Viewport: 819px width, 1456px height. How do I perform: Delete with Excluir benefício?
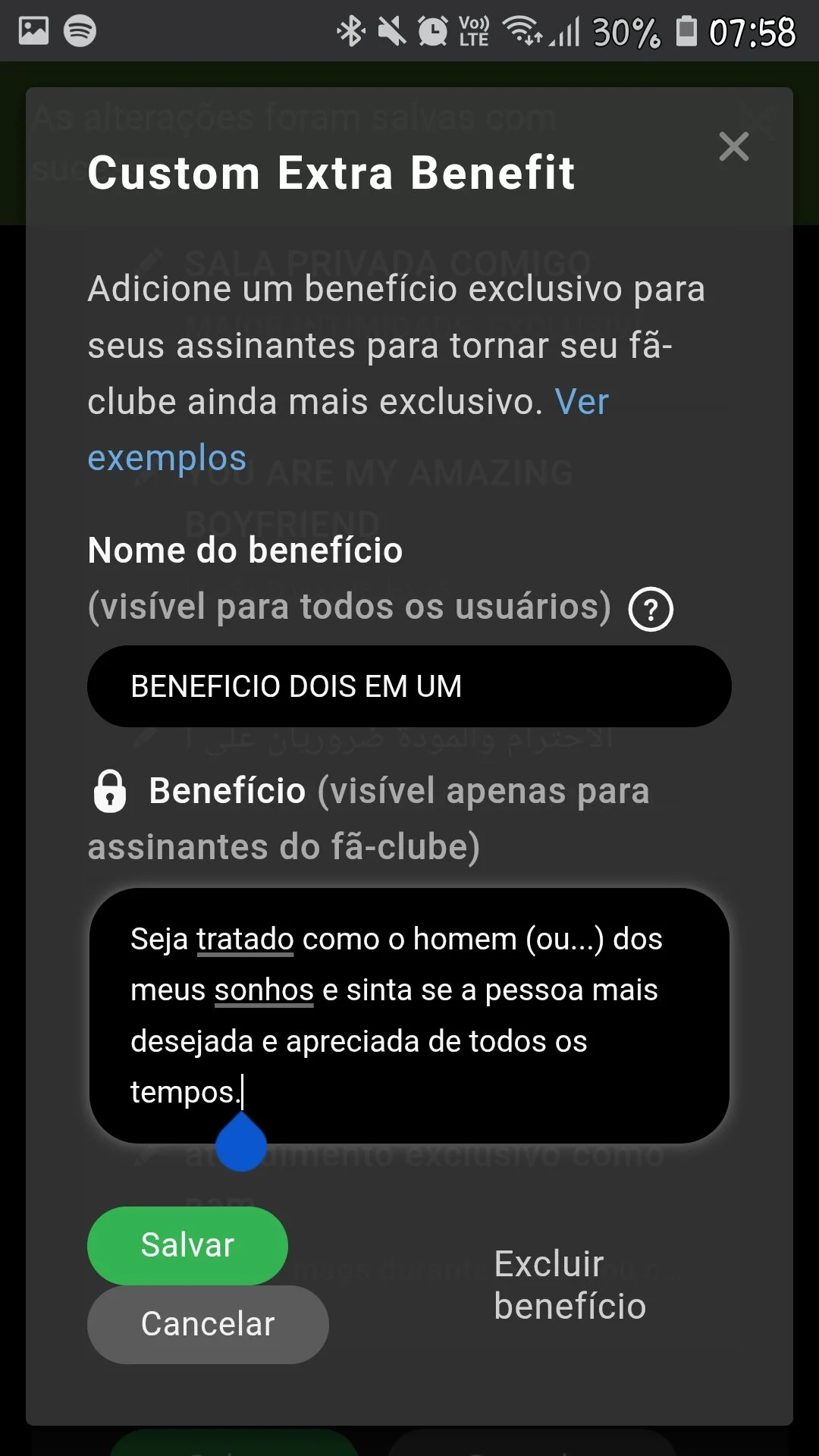(570, 1285)
